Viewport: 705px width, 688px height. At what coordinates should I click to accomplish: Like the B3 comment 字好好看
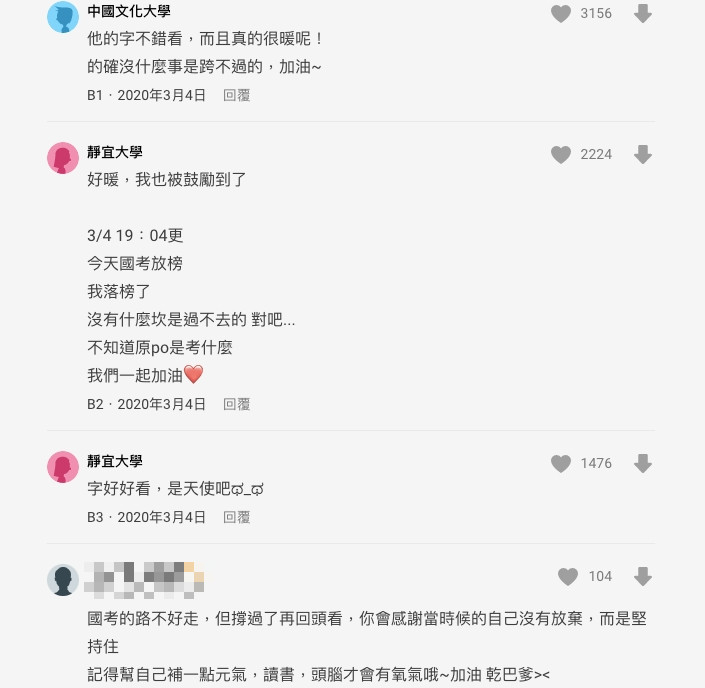561,464
